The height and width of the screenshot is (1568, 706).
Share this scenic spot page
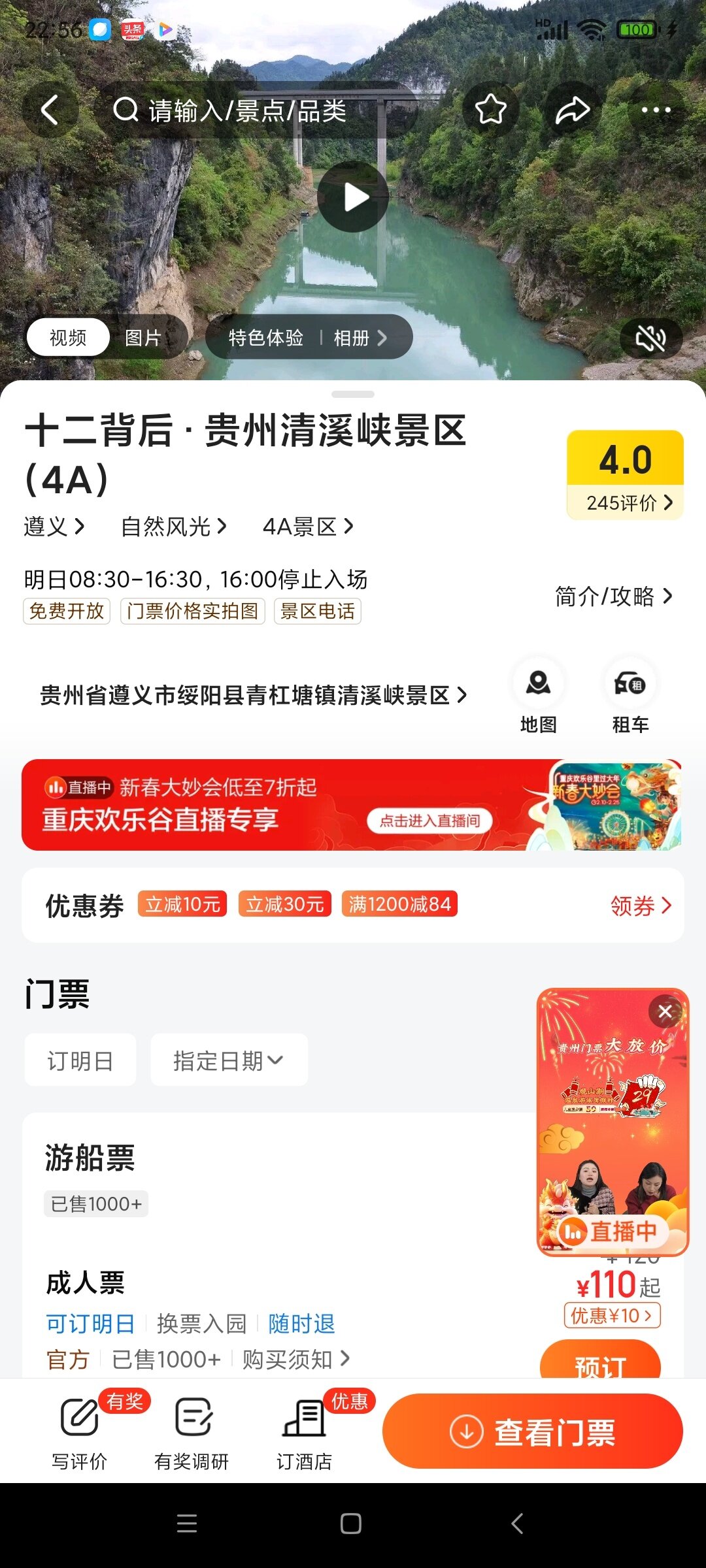click(572, 110)
